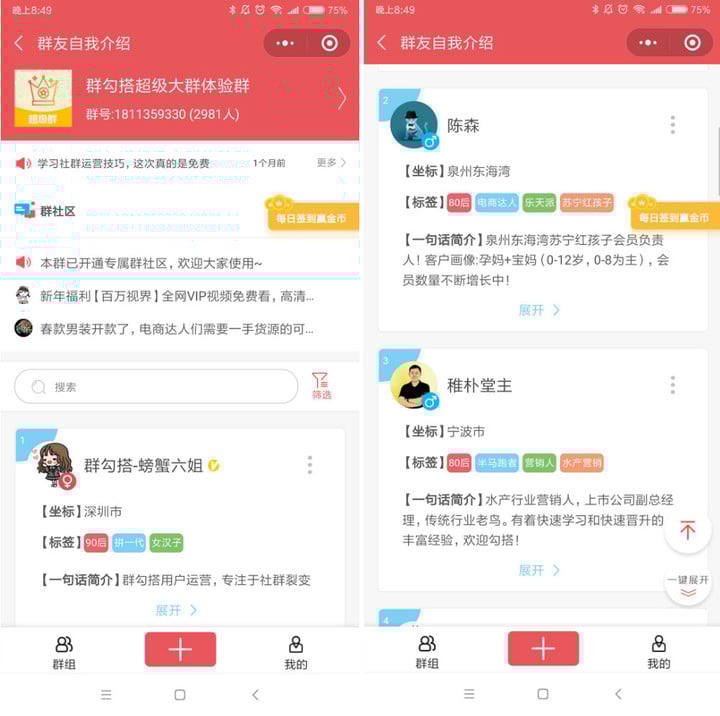Open the overflow menu on 群勾搭-螃蟹六姐's card

point(310,465)
